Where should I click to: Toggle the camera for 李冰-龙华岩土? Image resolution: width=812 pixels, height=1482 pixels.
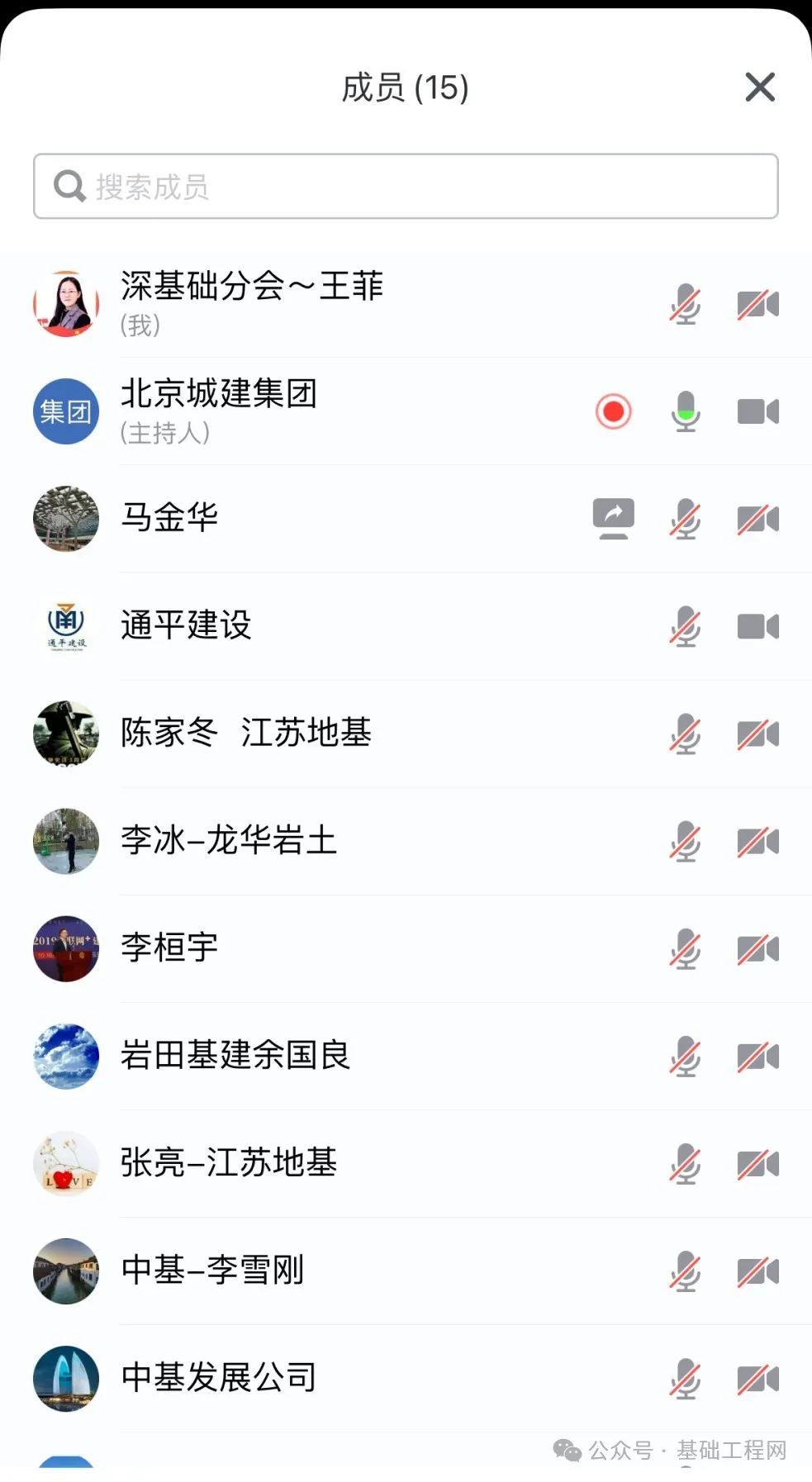click(x=757, y=842)
